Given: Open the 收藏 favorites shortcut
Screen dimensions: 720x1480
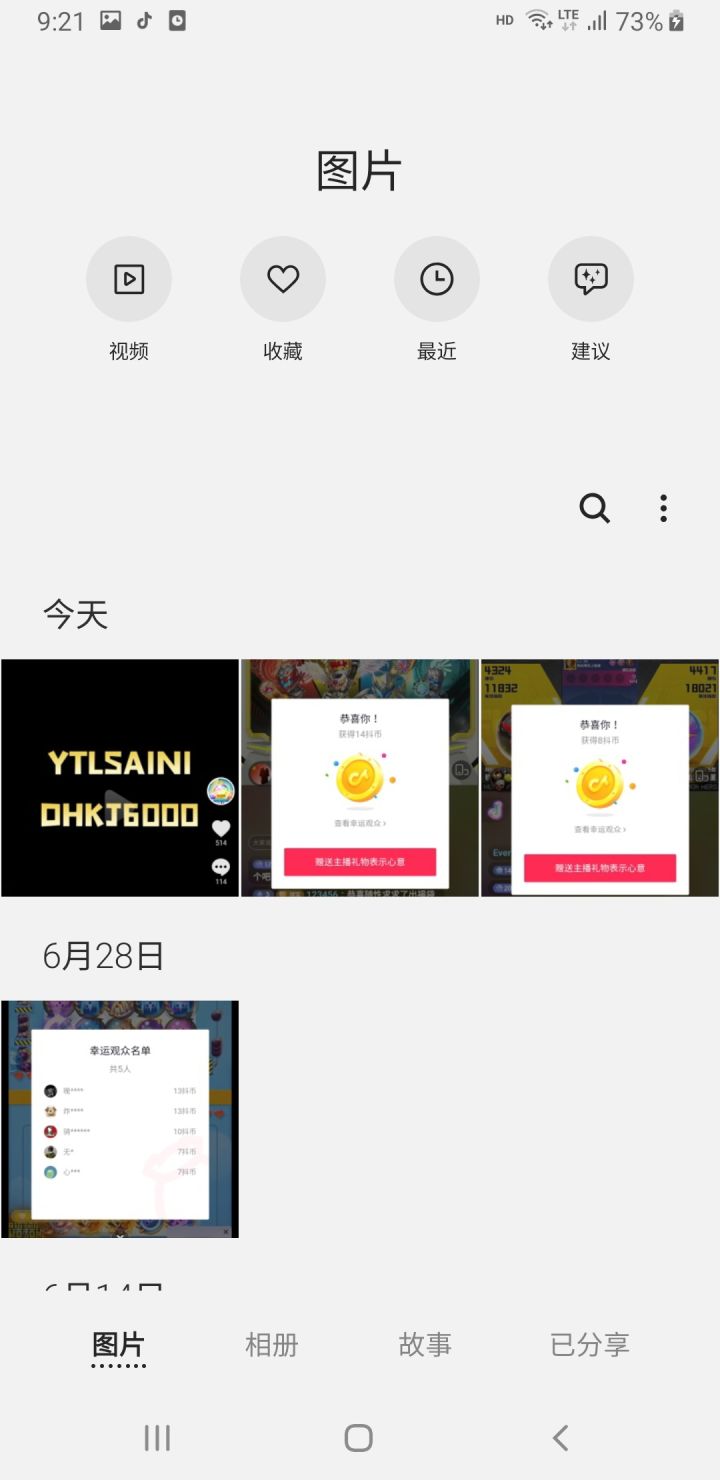Looking at the screenshot, I should pyautogui.click(x=283, y=279).
